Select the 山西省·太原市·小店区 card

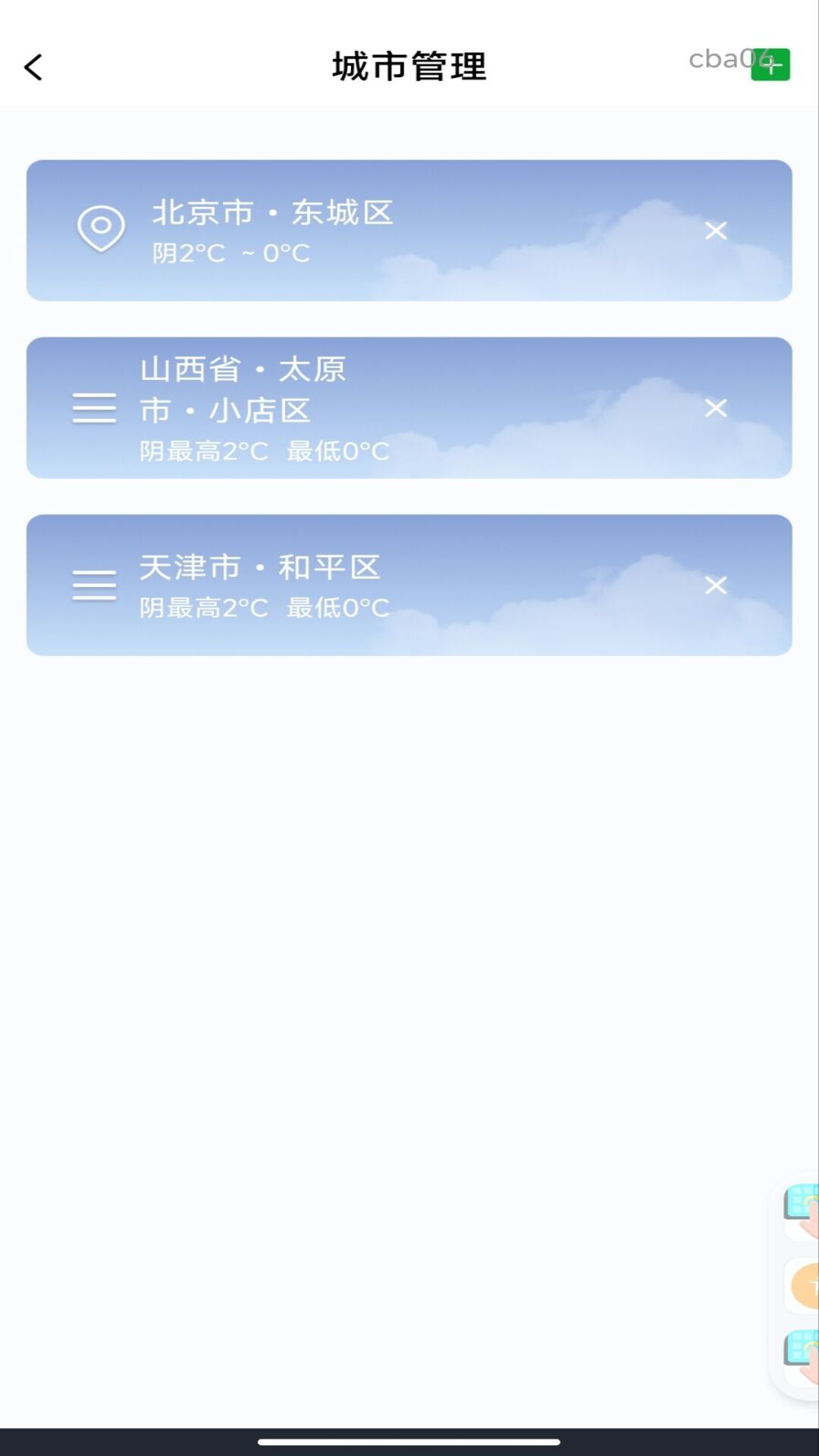pyautogui.click(x=409, y=408)
